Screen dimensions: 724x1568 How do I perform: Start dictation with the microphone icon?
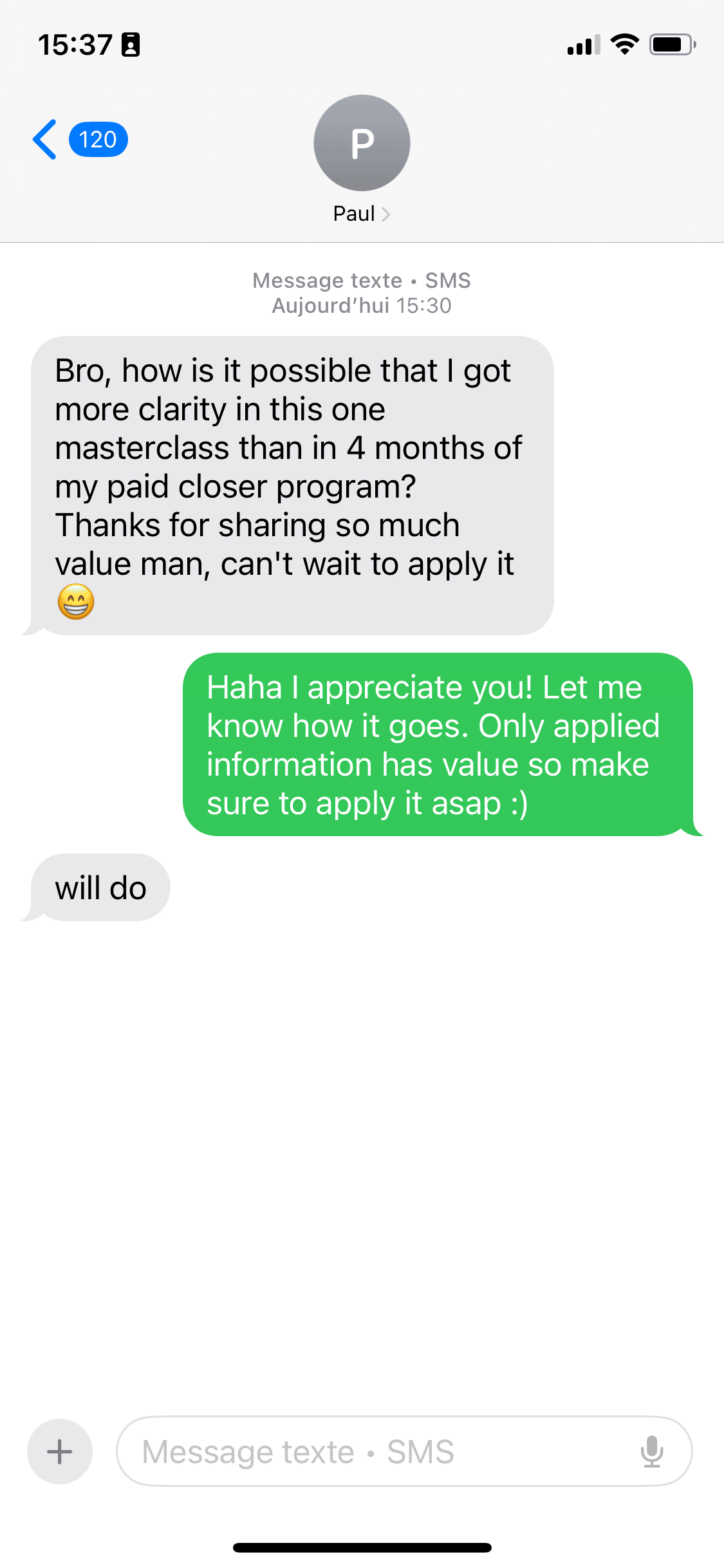[x=651, y=1451]
